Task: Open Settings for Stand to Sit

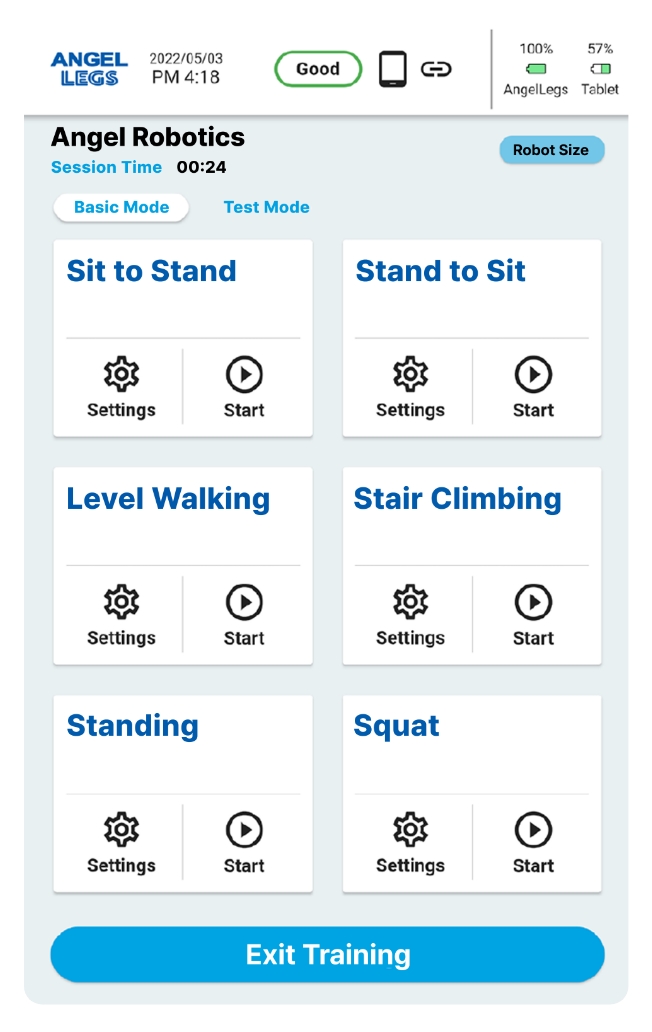Action: (x=410, y=387)
